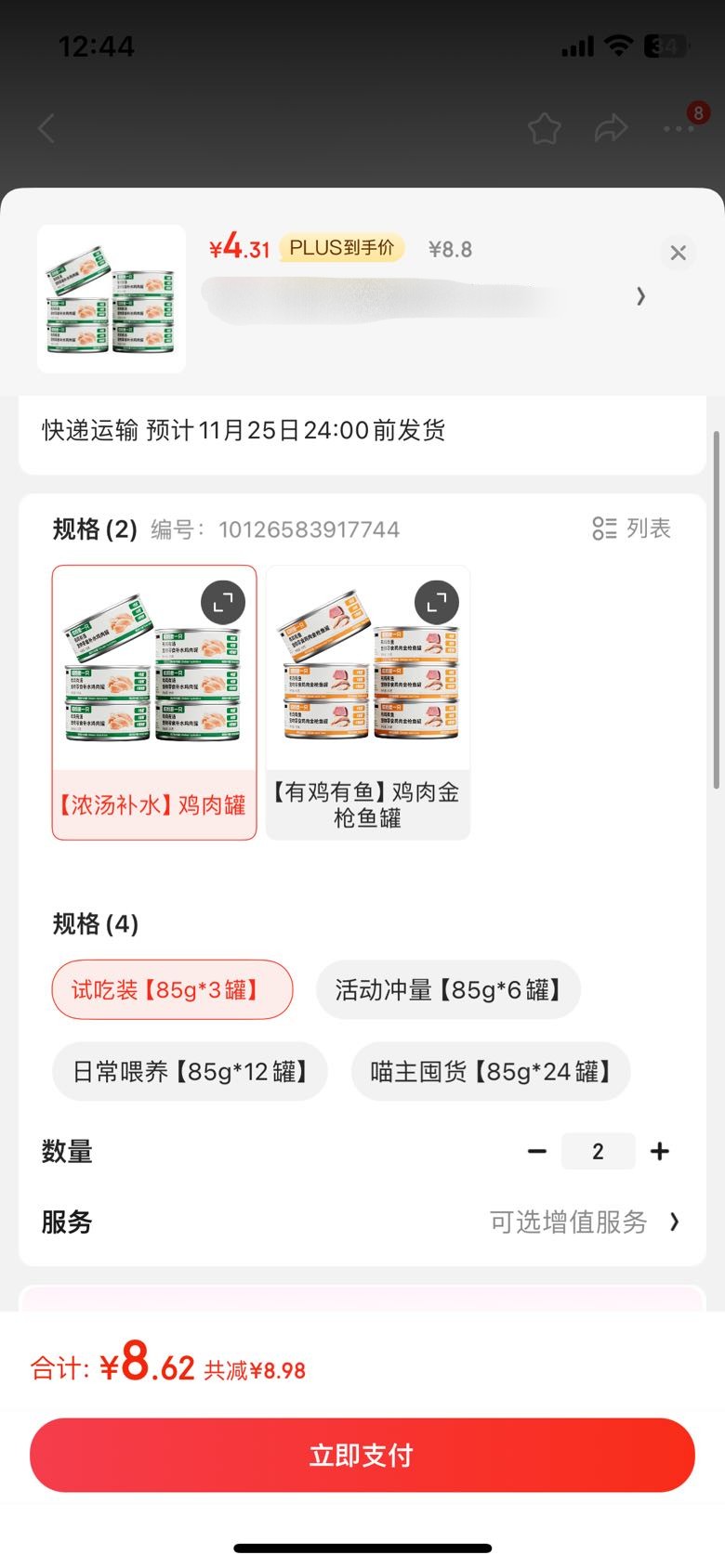The image size is (725, 1568).
Task: Open product details via the title chevron
Action: tap(640, 296)
